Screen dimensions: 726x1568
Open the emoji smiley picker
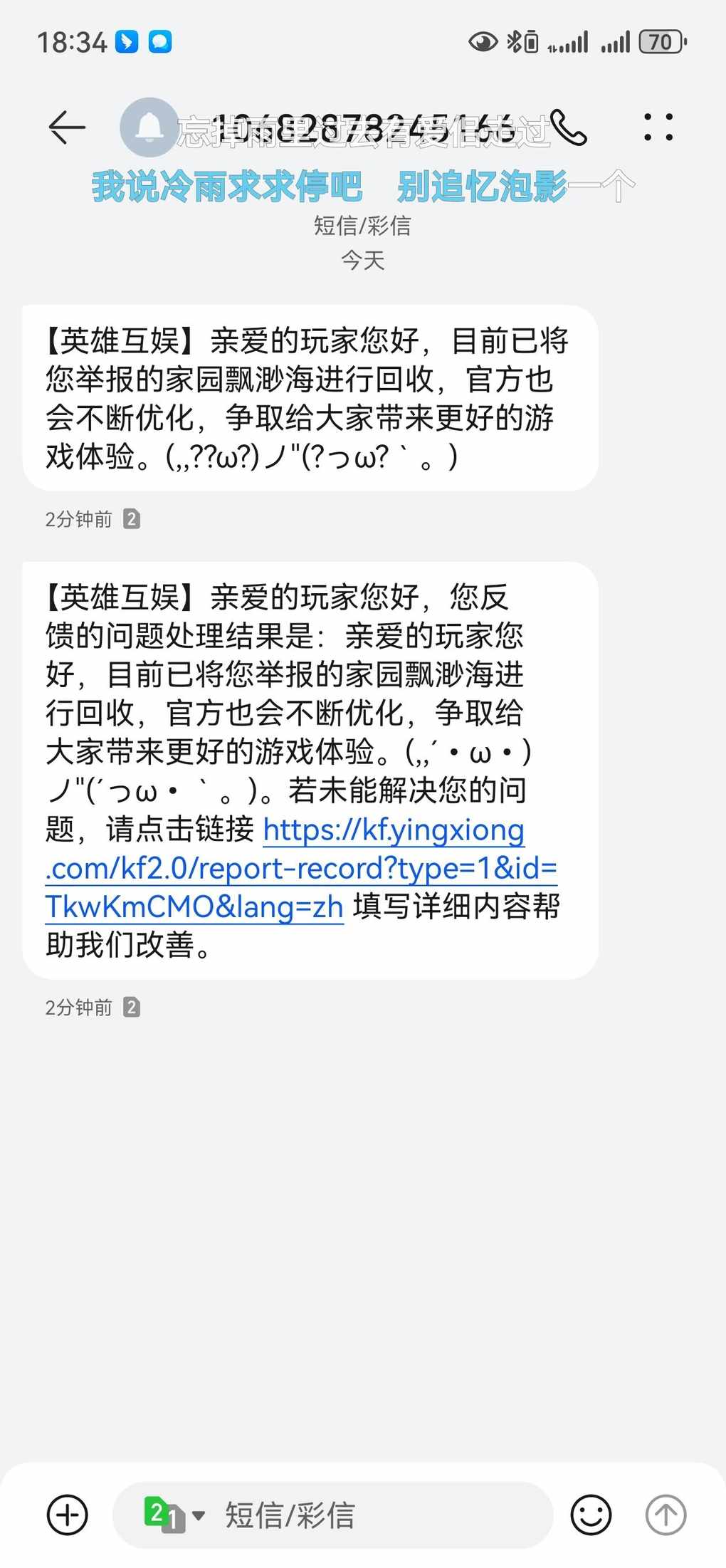pos(591,1515)
